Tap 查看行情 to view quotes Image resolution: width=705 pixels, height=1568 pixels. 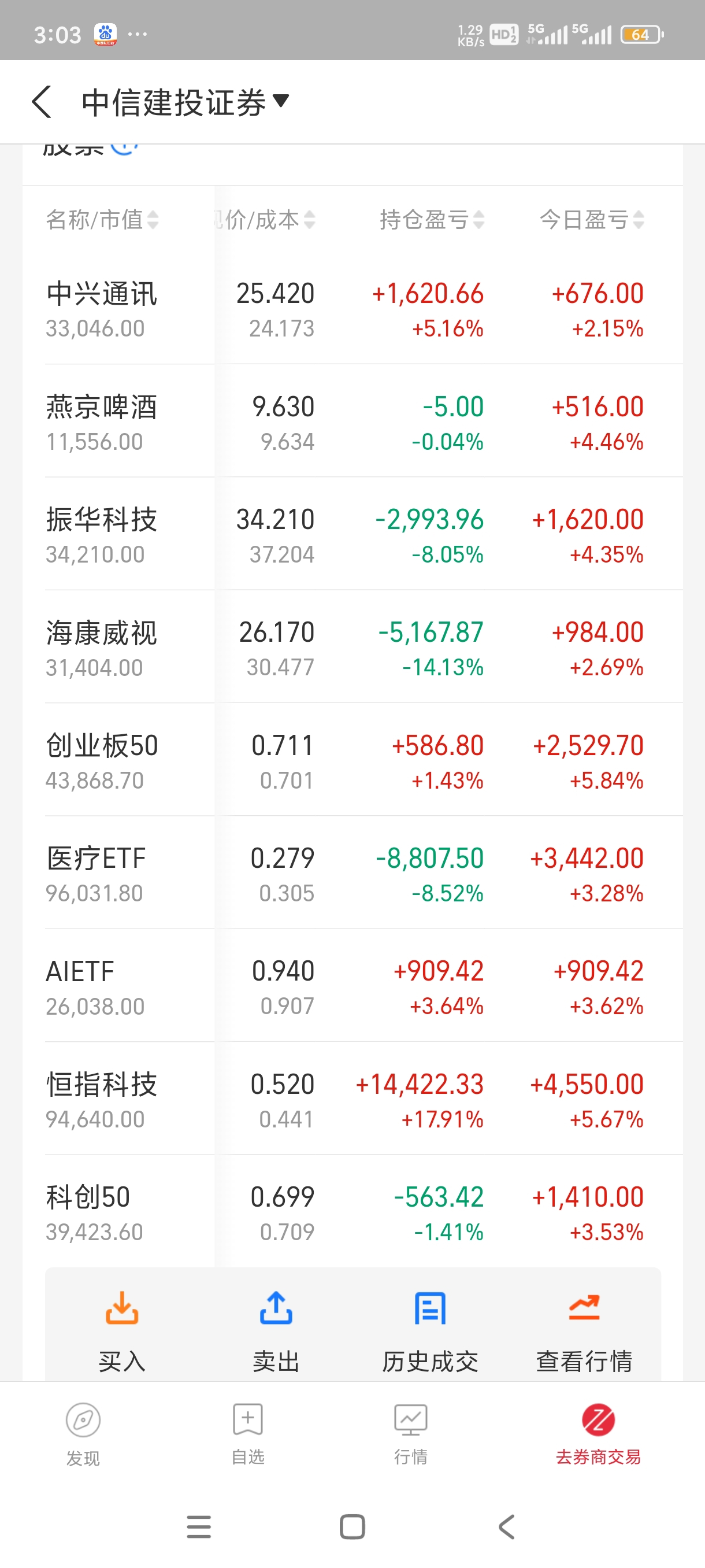click(584, 1330)
